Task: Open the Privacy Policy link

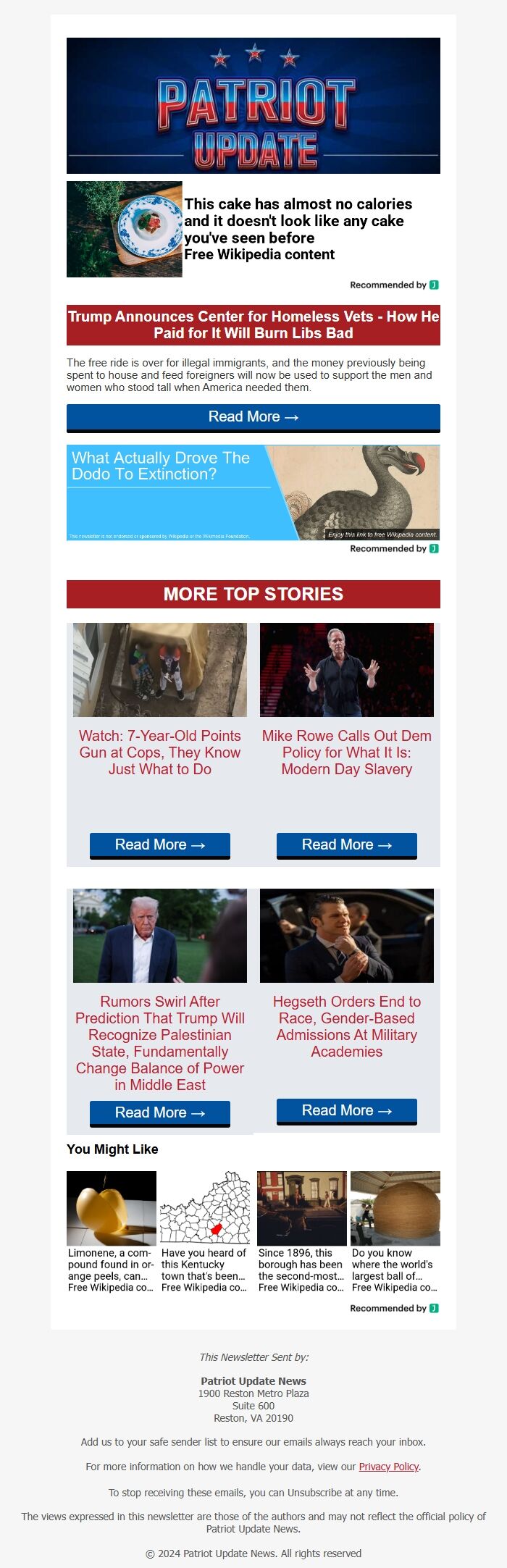Action: click(x=389, y=1467)
